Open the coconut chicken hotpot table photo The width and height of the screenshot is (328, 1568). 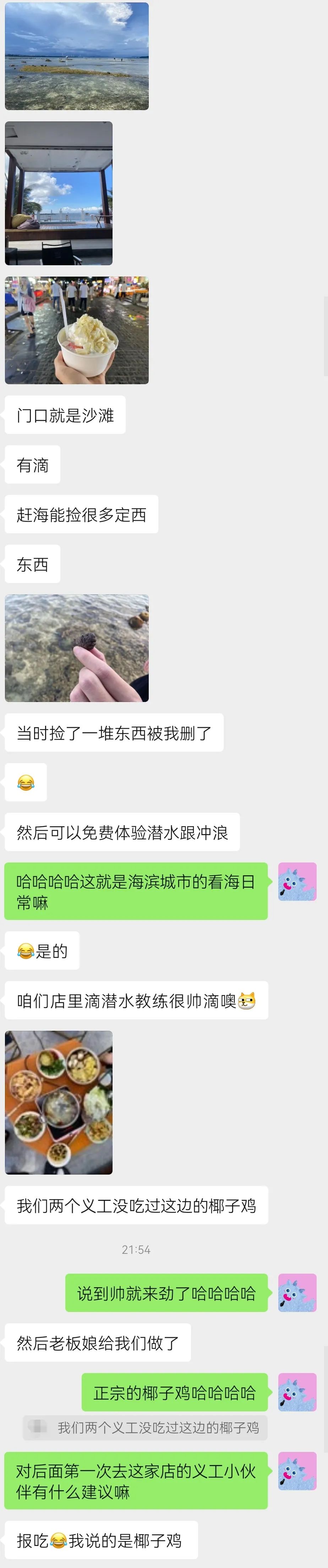[x=59, y=1102]
